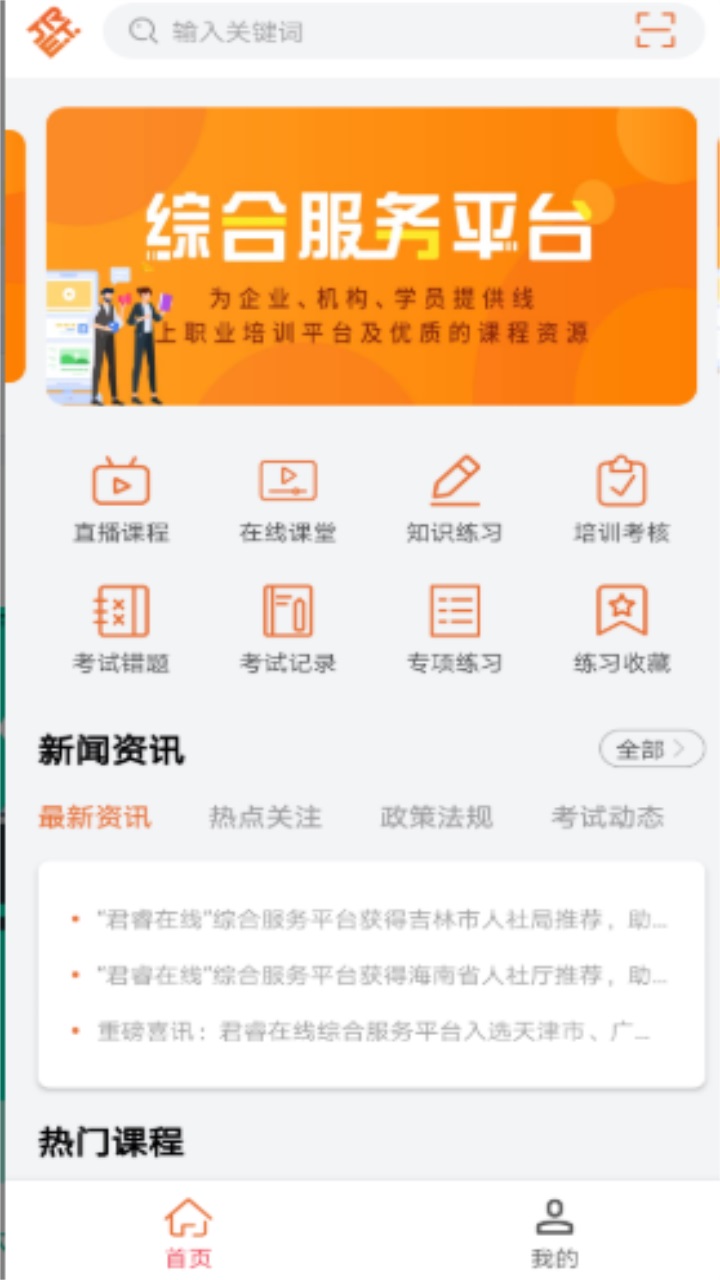Open 在线课堂 online classroom
The height and width of the screenshot is (1280, 720).
point(288,500)
